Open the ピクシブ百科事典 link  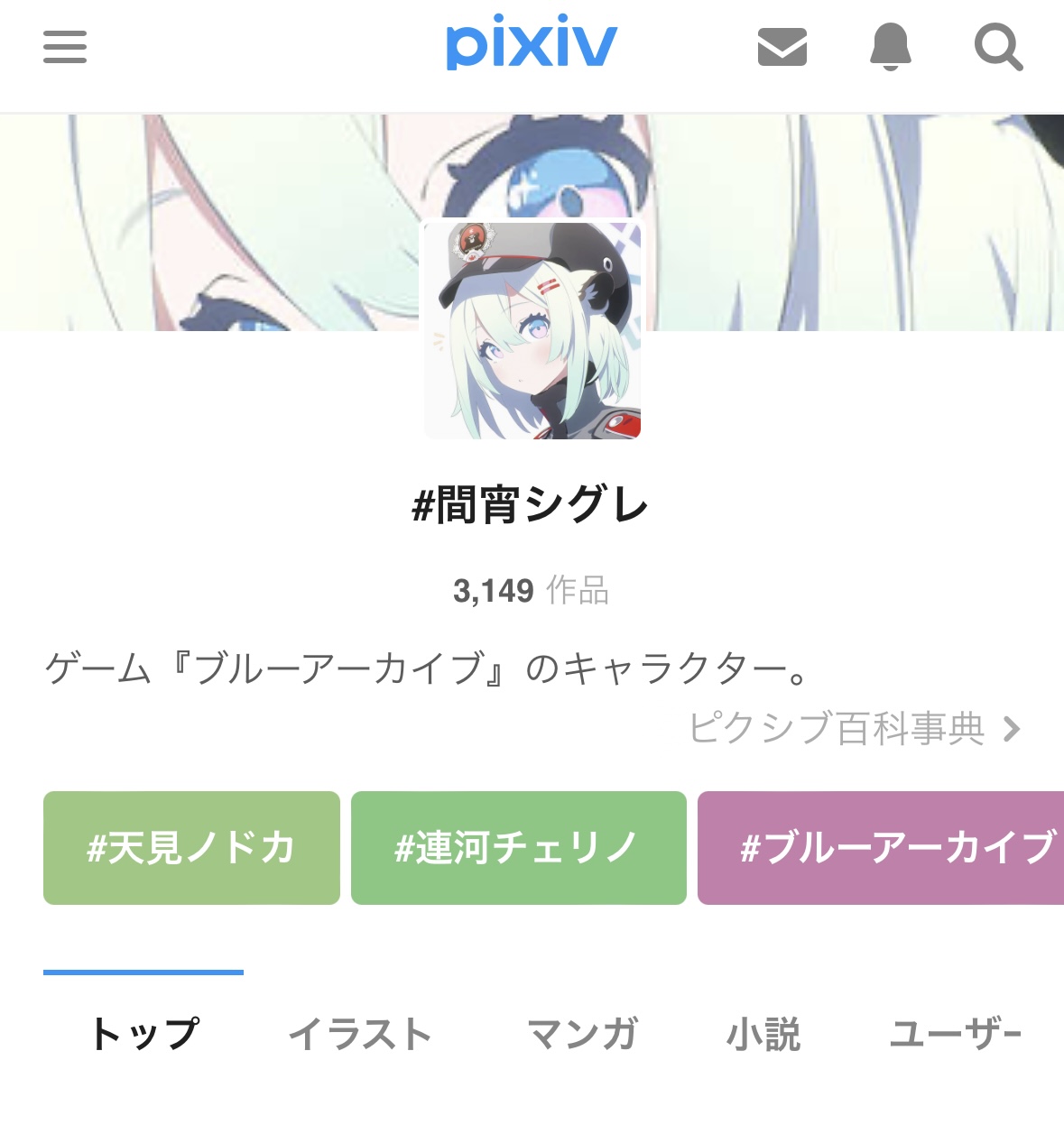coord(853,728)
